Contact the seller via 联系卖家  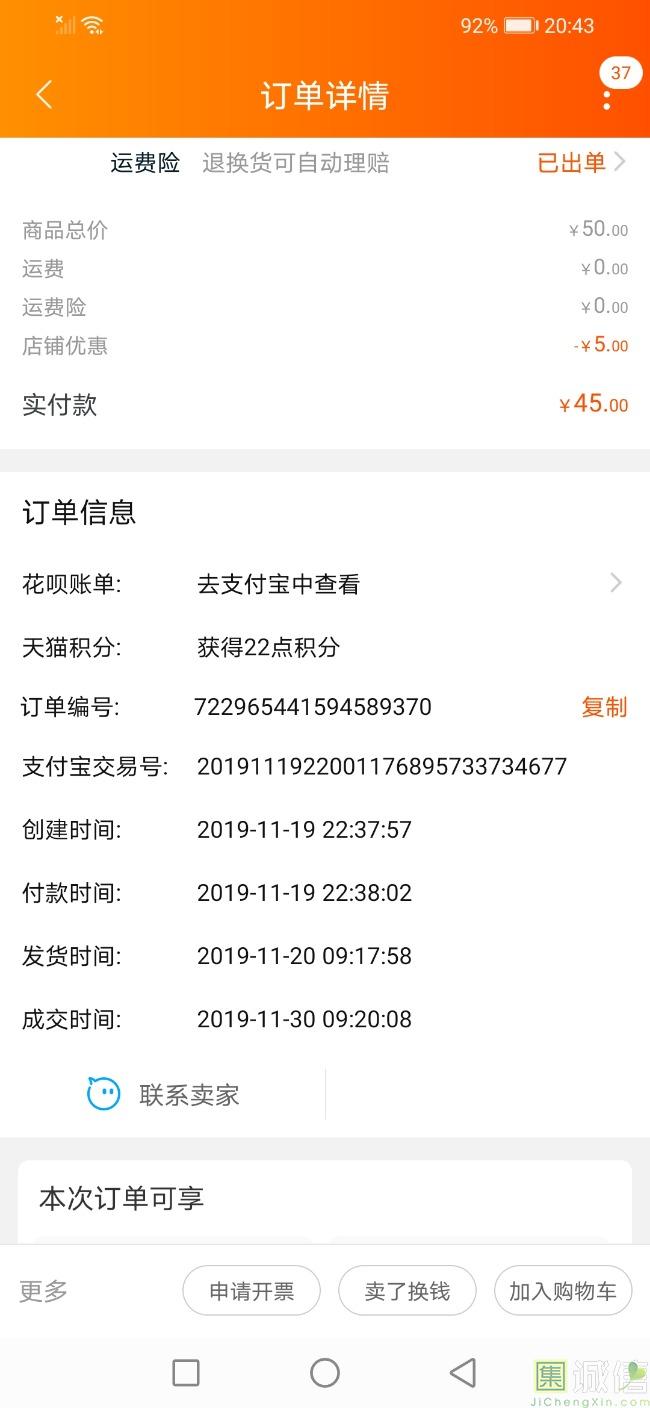164,1095
